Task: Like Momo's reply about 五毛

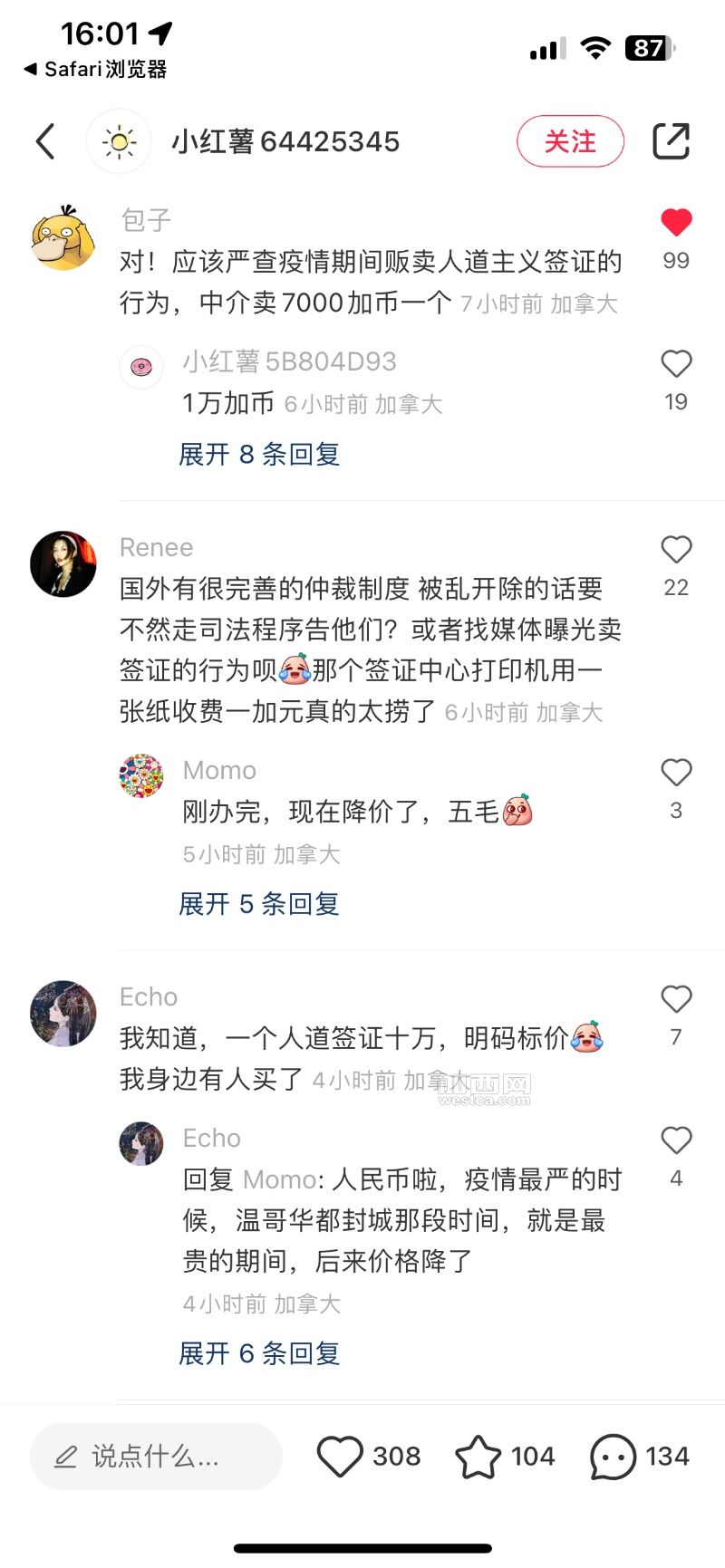Action: [x=676, y=773]
